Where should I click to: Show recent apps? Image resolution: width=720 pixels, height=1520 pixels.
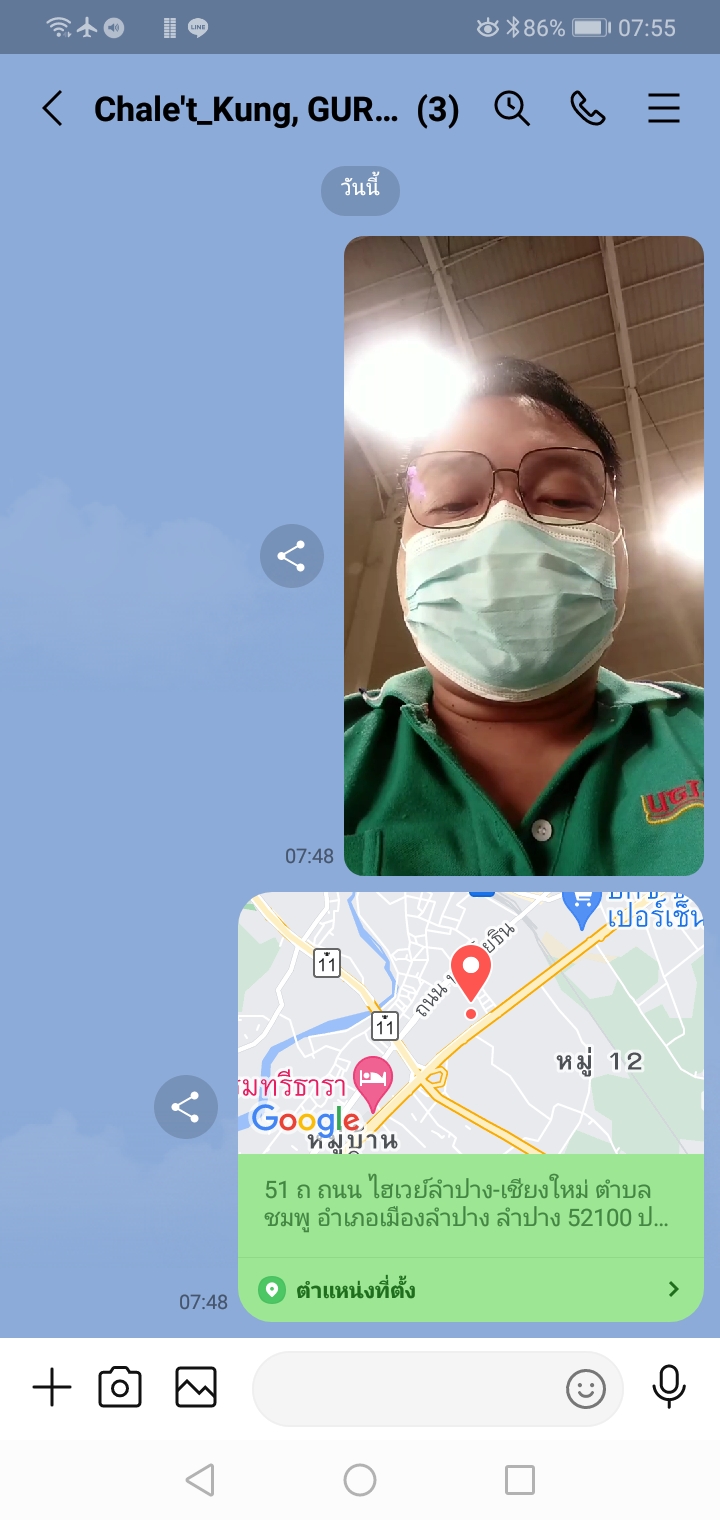pos(520,1480)
